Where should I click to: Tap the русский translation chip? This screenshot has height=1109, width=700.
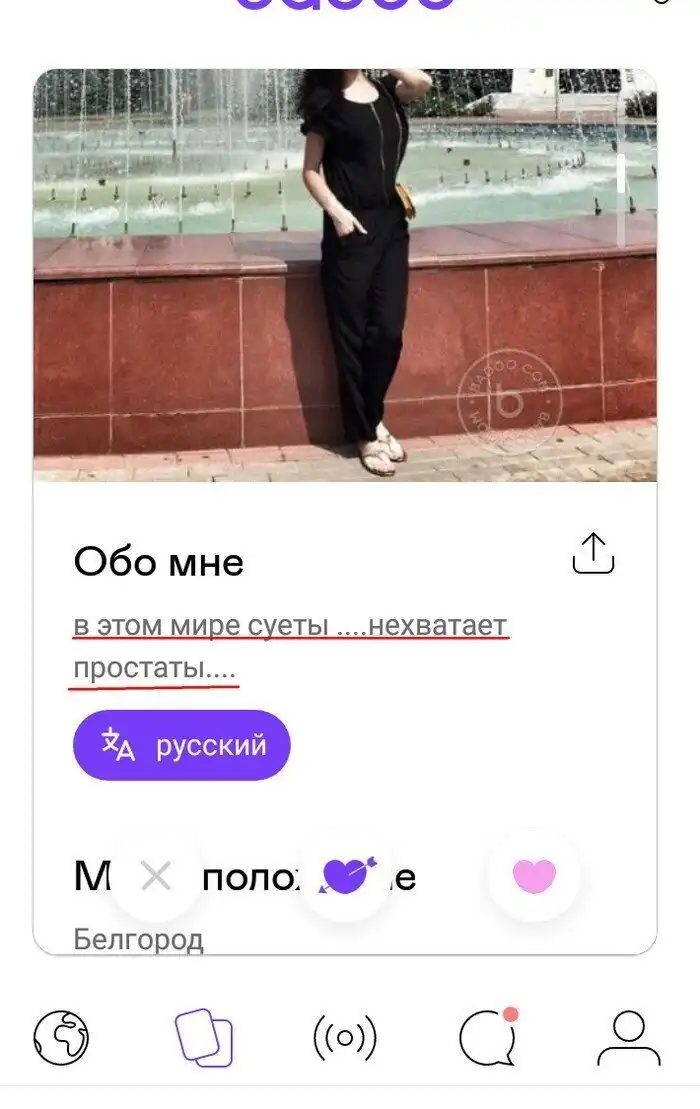[x=182, y=745]
